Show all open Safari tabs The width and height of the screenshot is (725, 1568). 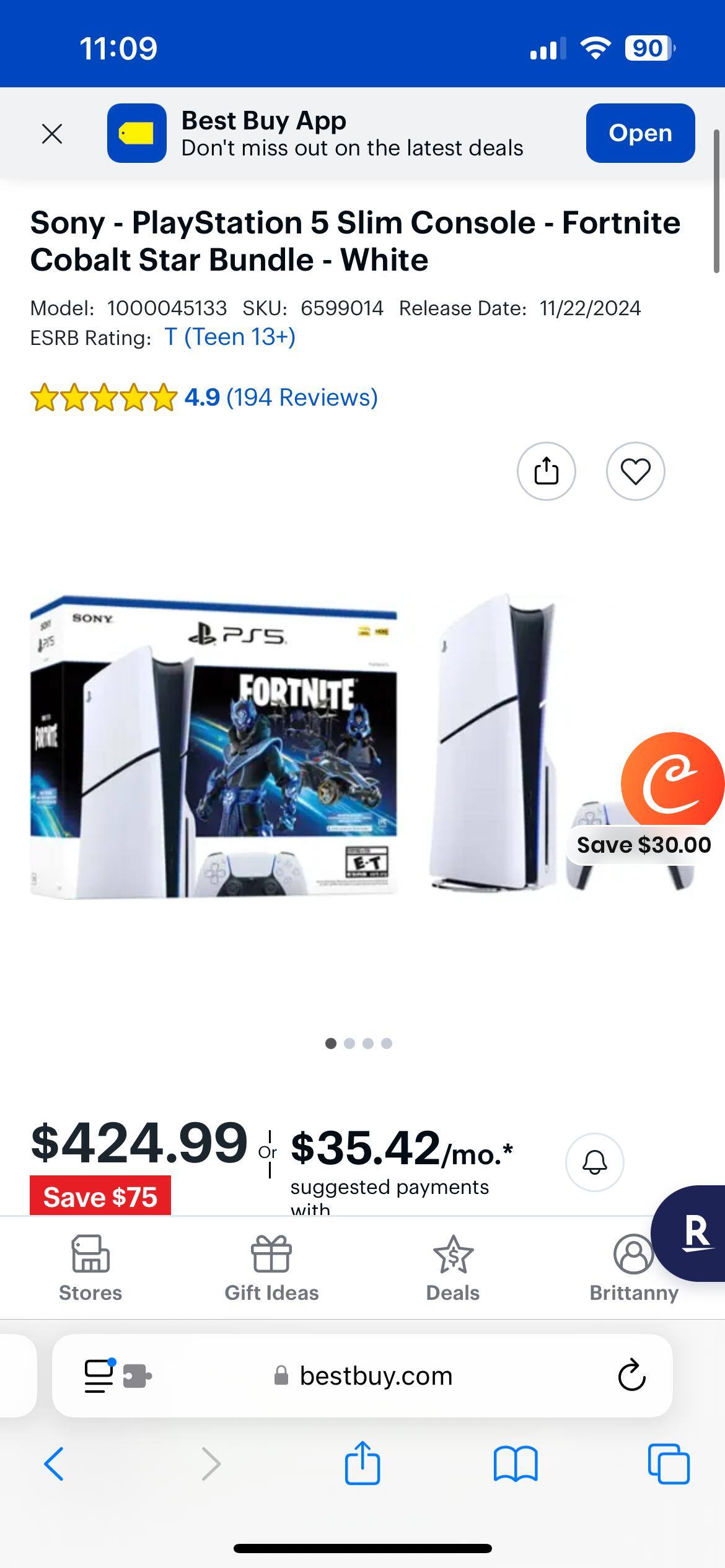pyautogui.click(x=669, y=1464)
